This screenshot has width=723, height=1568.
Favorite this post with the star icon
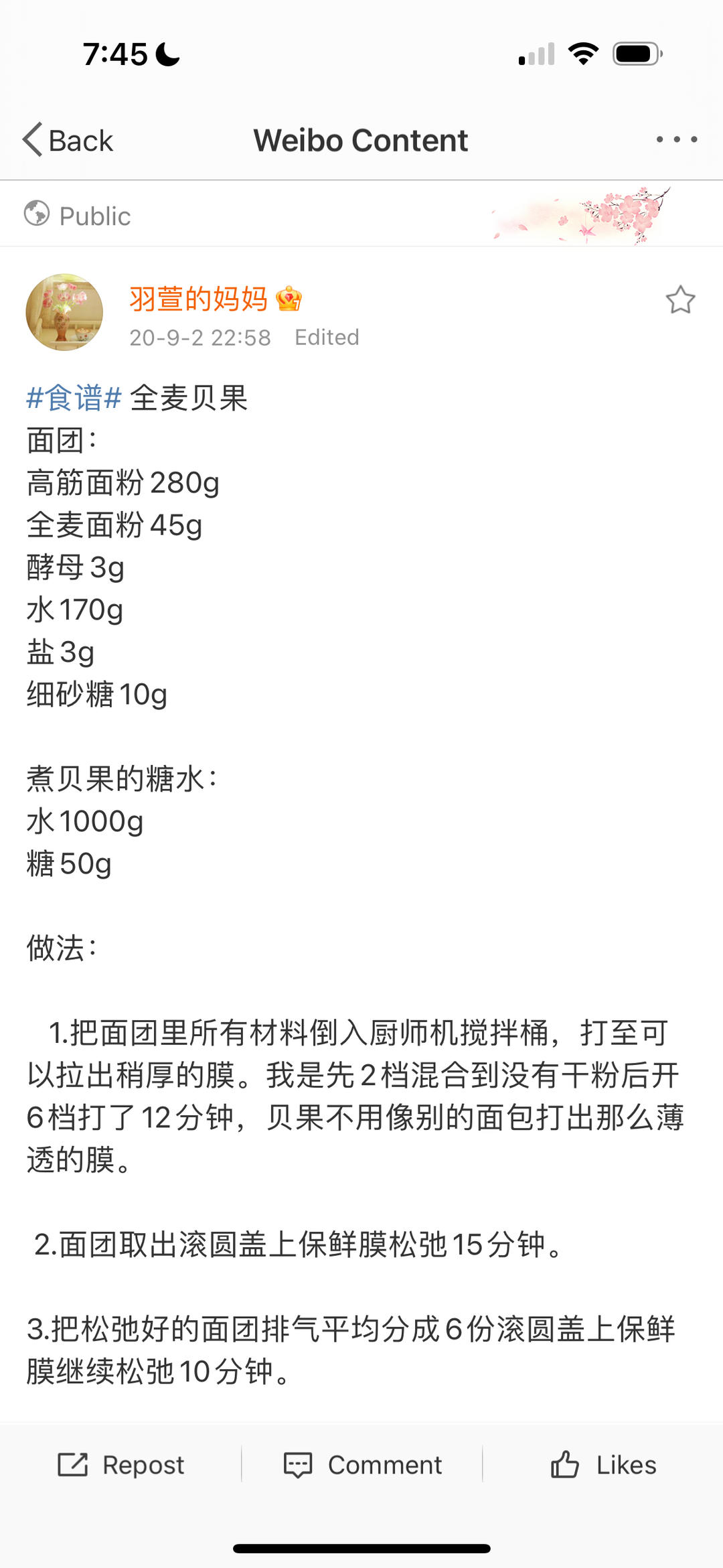click(x=680, y=300)
